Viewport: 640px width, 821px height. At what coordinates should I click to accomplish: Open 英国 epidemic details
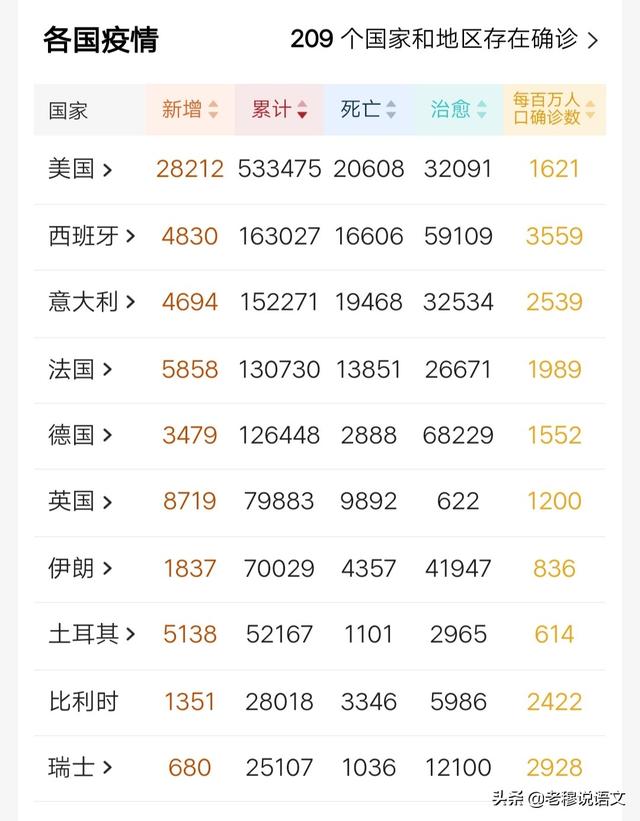(x=80, y=501)
